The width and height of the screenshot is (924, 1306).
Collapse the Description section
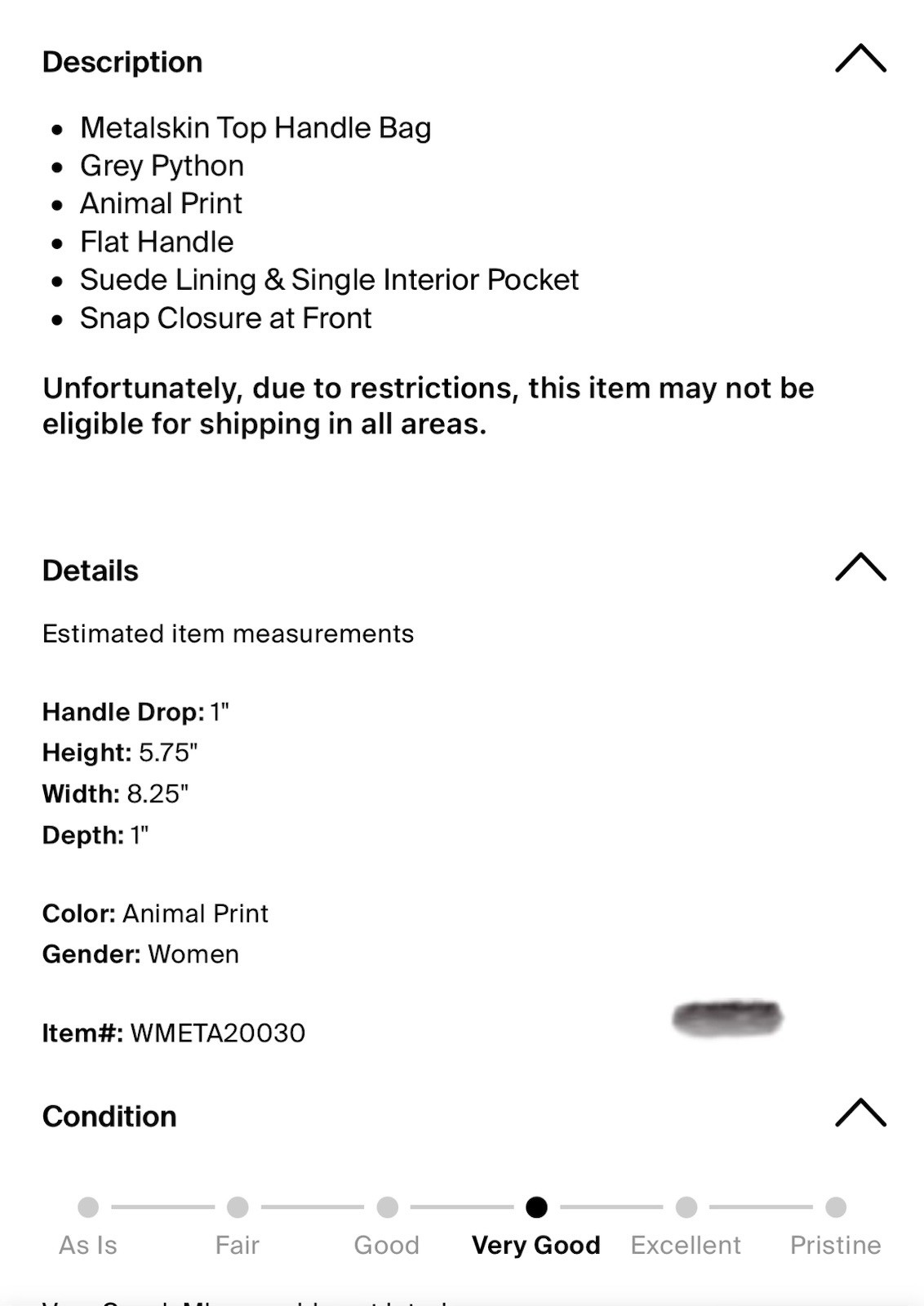860,60
